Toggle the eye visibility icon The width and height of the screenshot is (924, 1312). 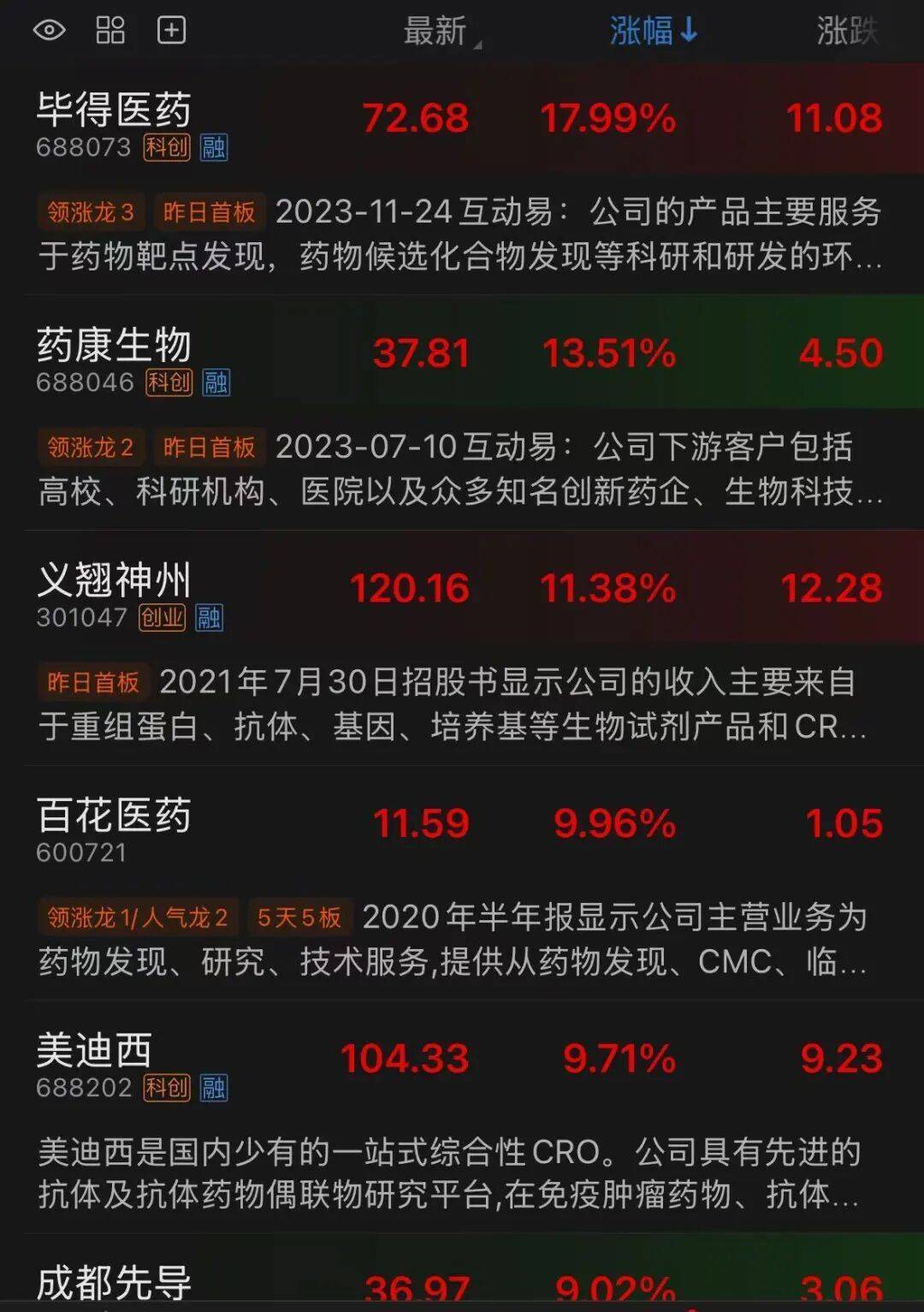tap(49, 31)
